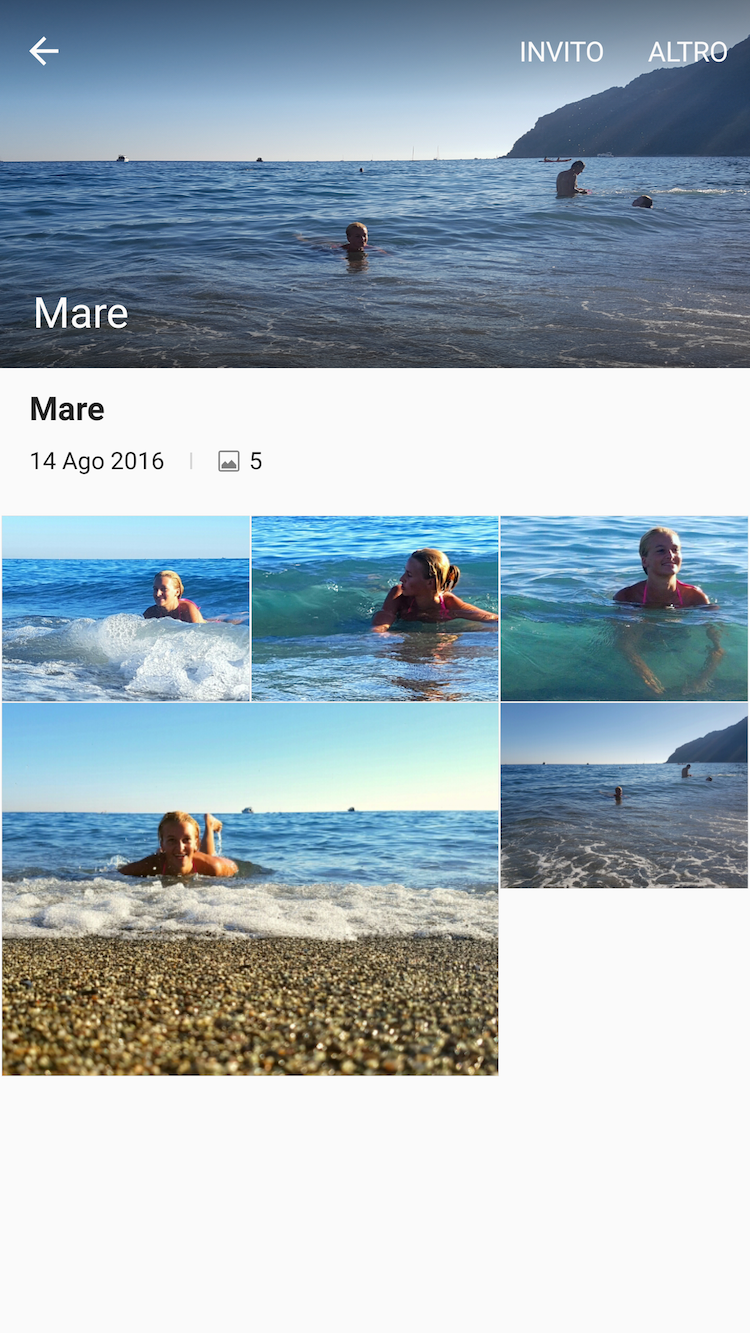The height and width of the screenshot is (1333, 750).
Task: Open photo of woman in profile swimming
Action: click(x=375, y=608)
